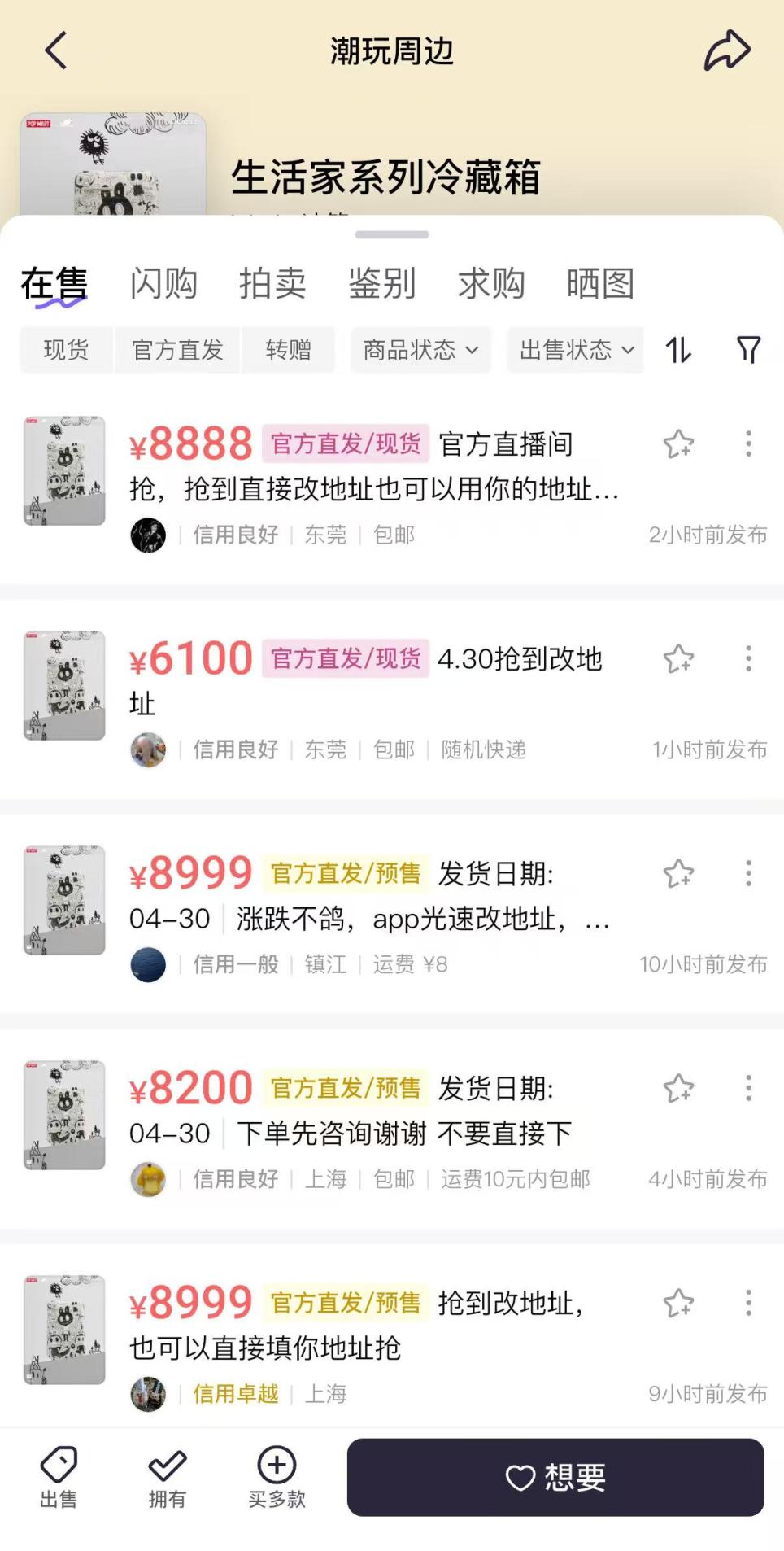View the 求购 tab
The image size is (784, 1551).
click(490, 284)
